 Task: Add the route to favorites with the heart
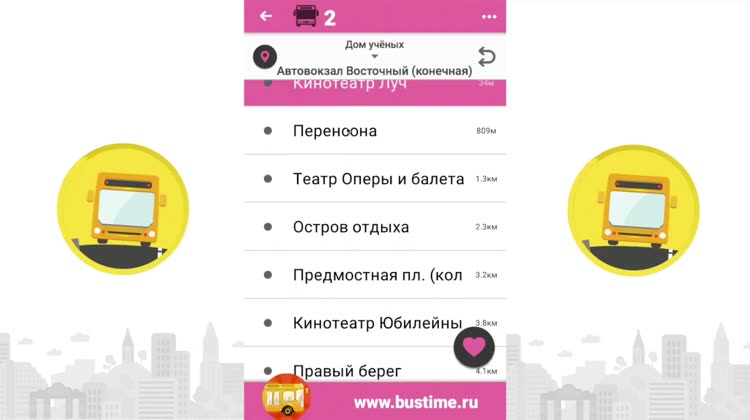474,348
